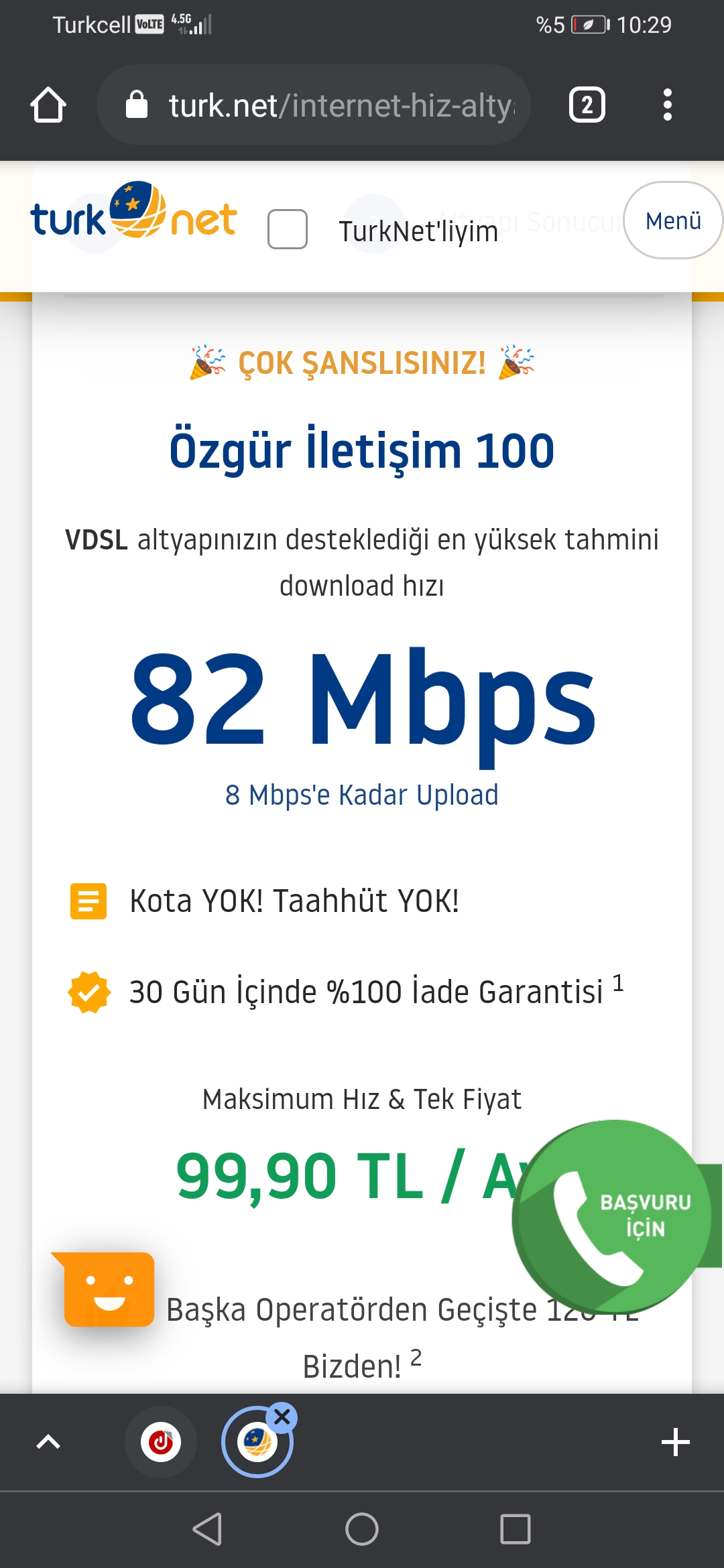Screen dimensions: 724x1568
Task: Open the orange chatbot assistant
Action: (x=109, y=1289)
